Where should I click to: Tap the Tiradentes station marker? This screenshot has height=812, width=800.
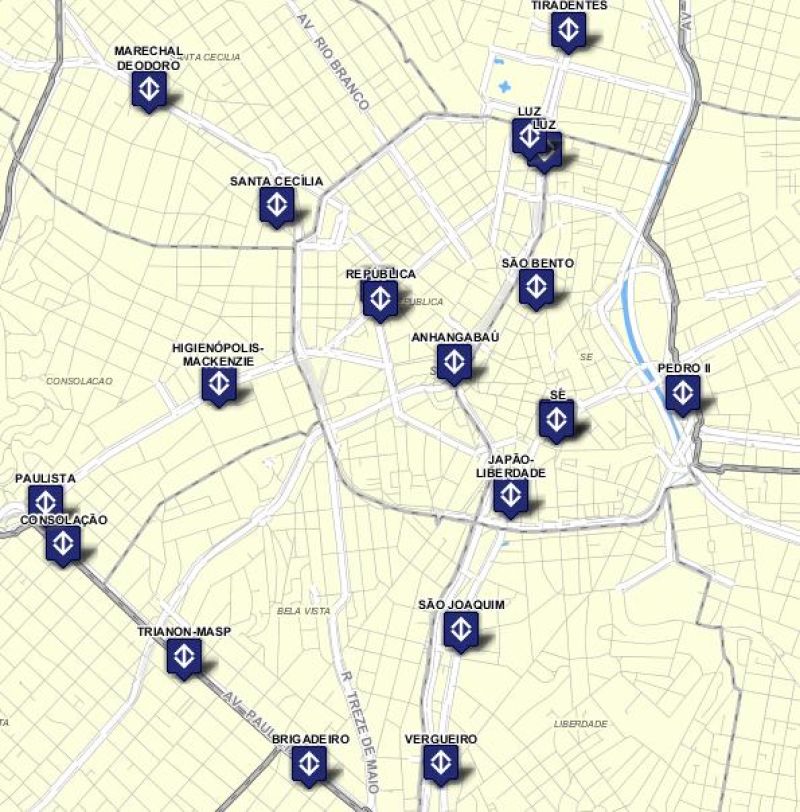567,30
